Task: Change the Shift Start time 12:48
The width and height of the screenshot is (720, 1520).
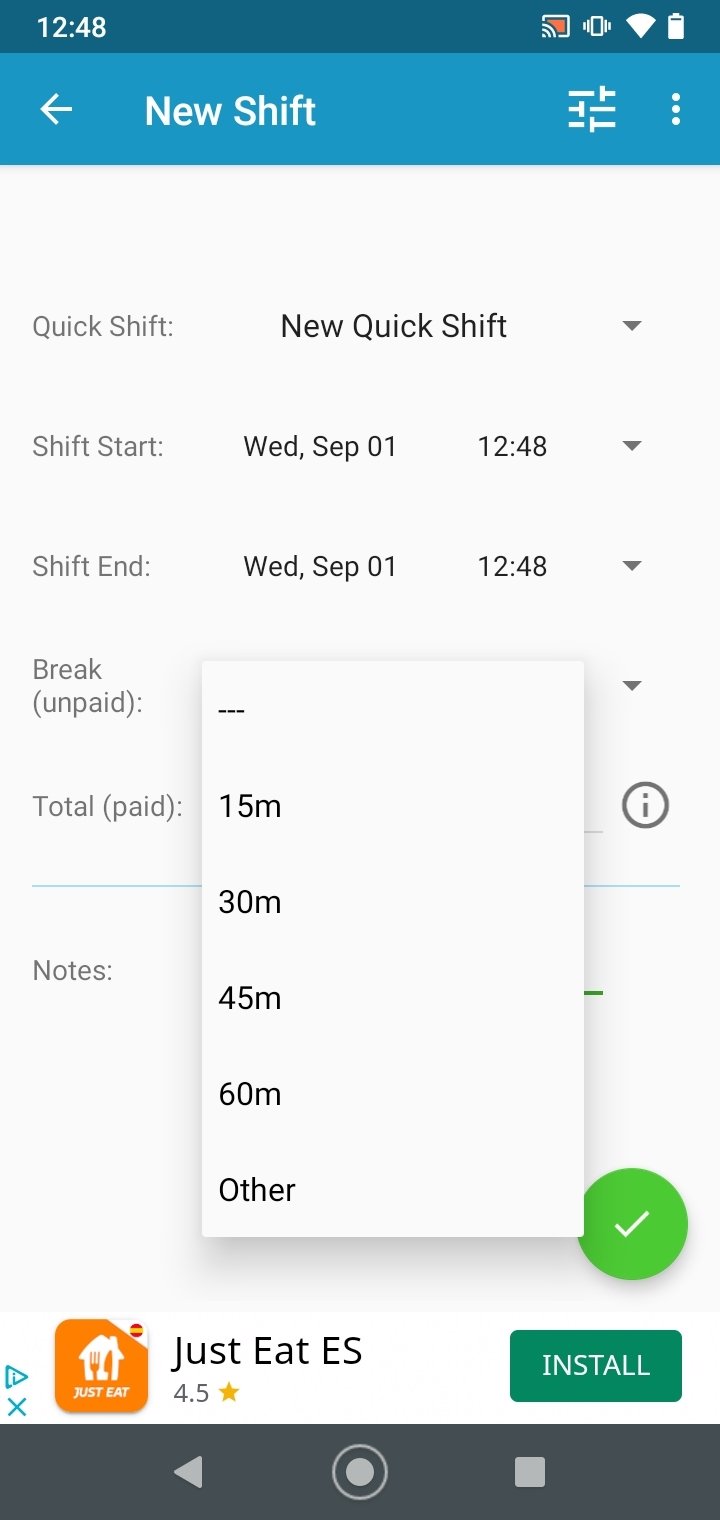Action: (512, 446)
